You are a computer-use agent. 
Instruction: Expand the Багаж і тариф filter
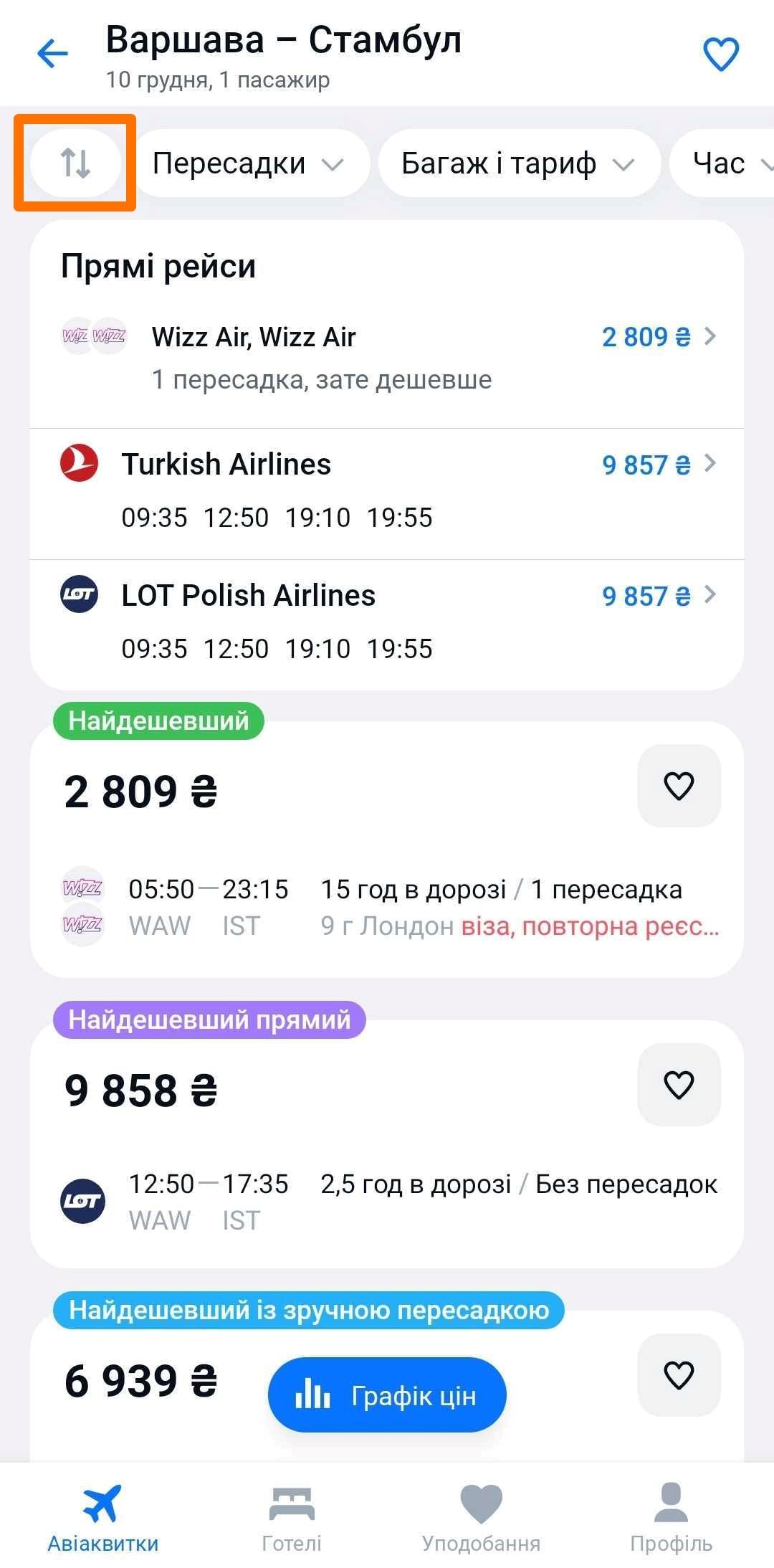519,163
